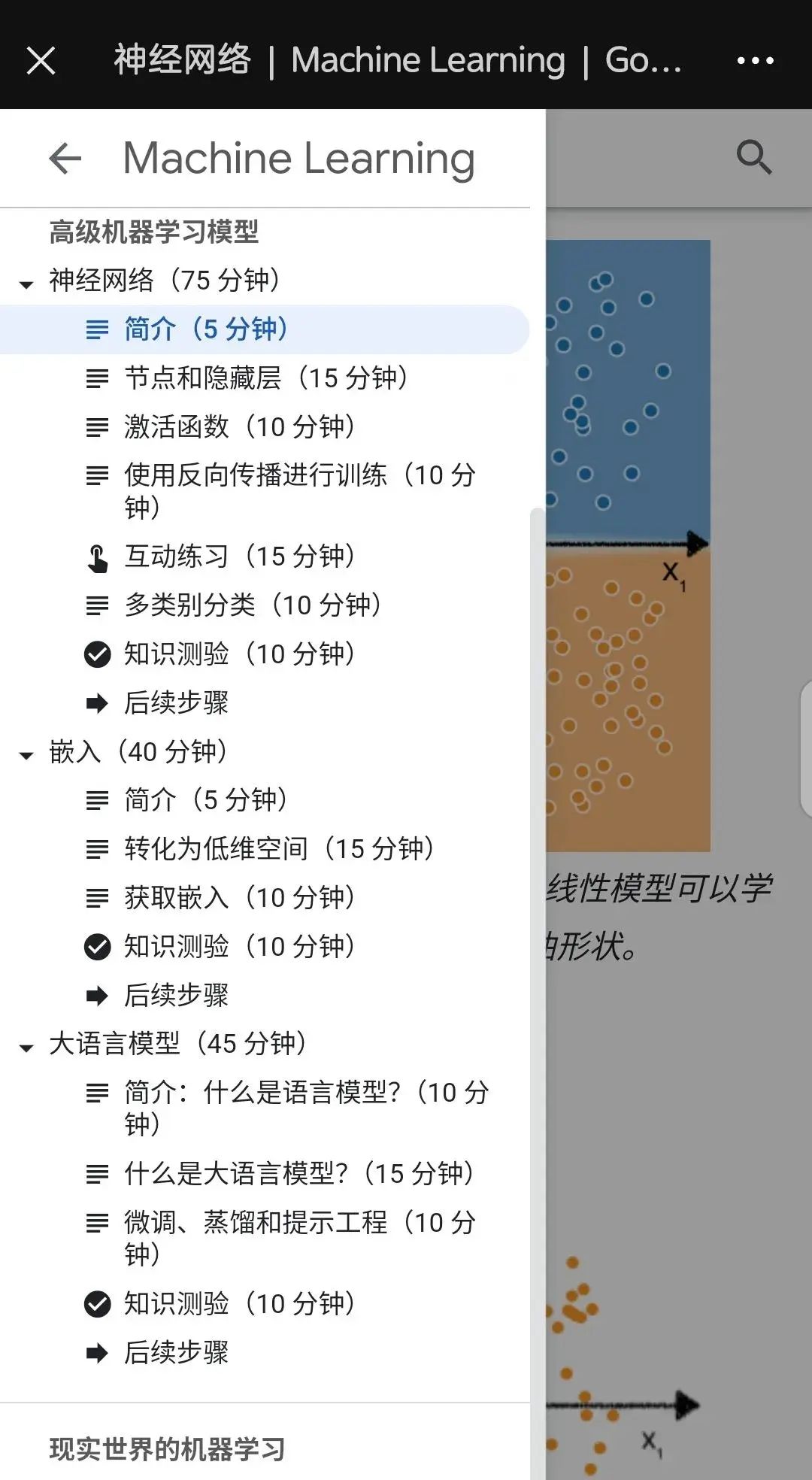Click the document icon beside 什么是大语言模型

pyautogui.click(x=98, y=1173)
